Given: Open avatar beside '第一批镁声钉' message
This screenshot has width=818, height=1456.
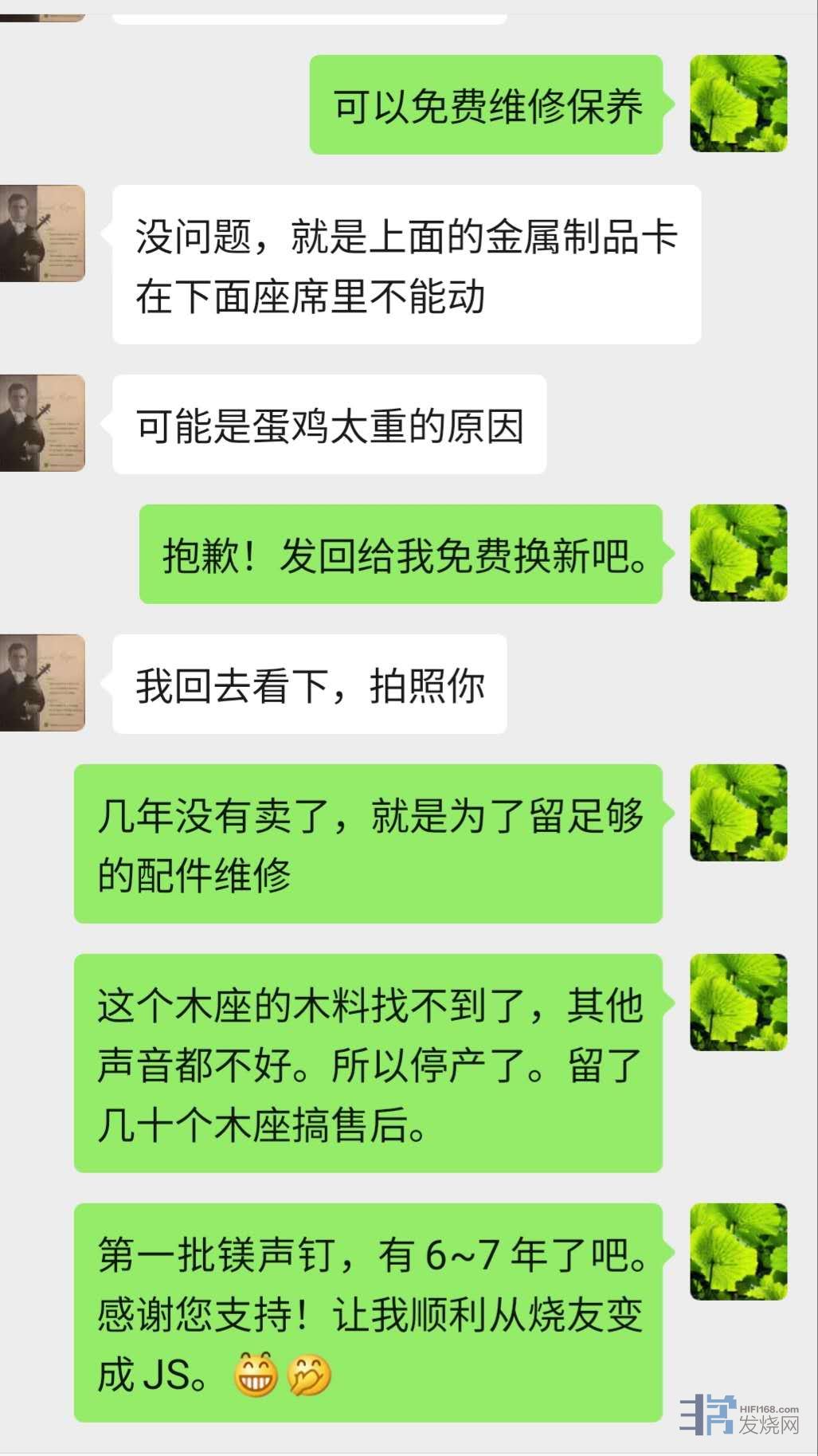Looking at the screenshot, I should pyautogui.click(x=738, y=1252).
